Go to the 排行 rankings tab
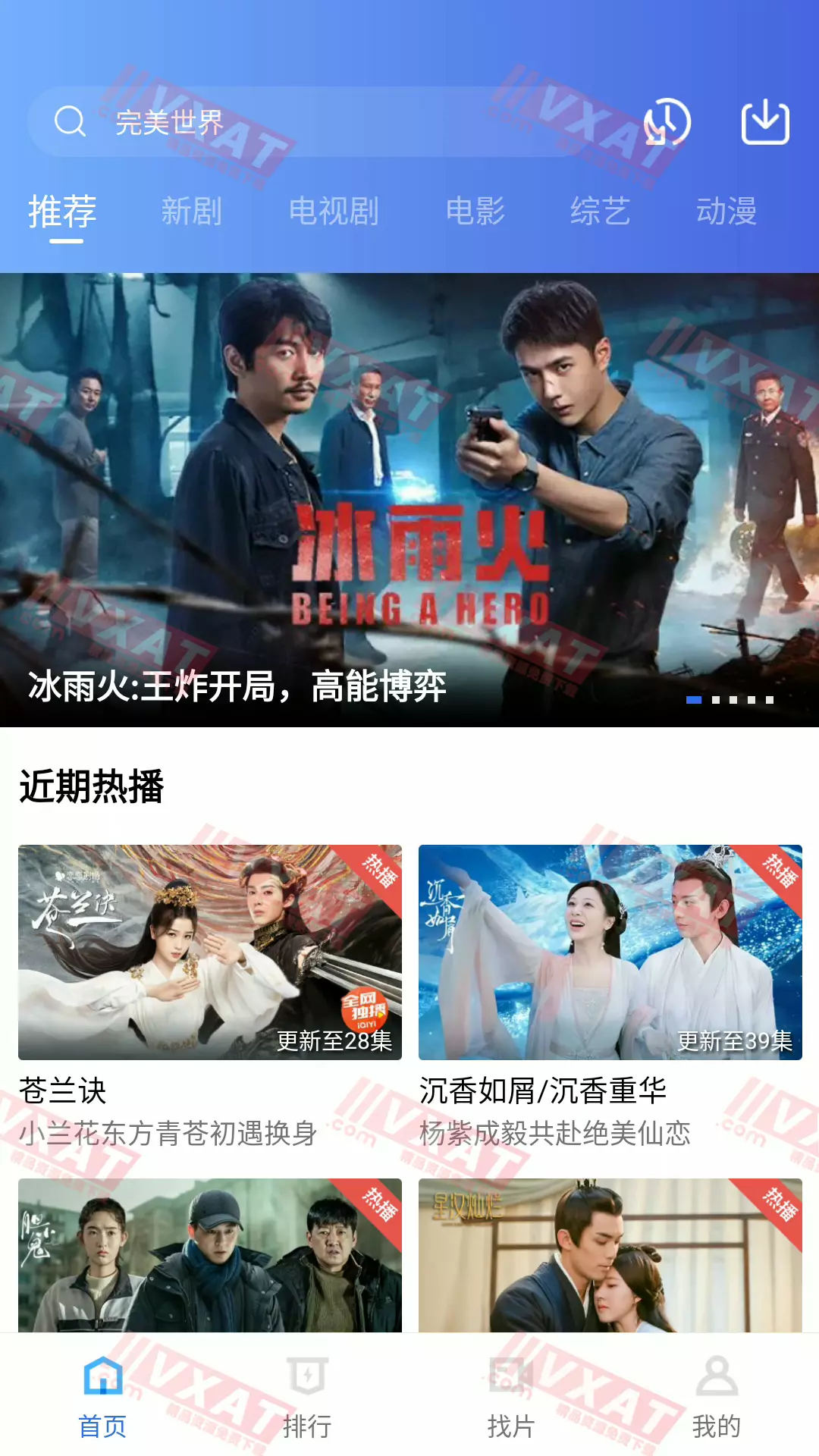Screen dimensions: 819x1456 click(x=307, y=1397)
